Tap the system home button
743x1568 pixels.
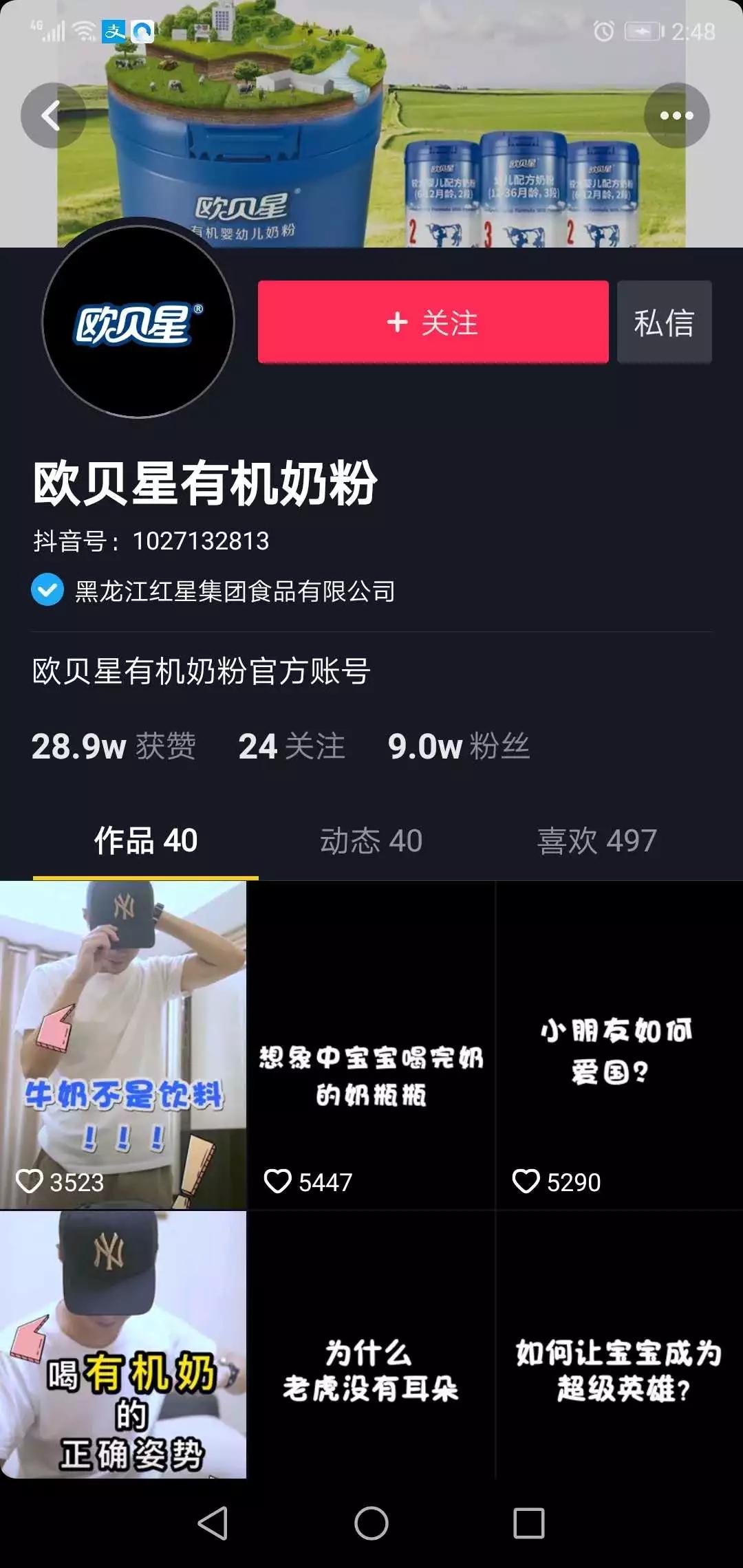371,1523
